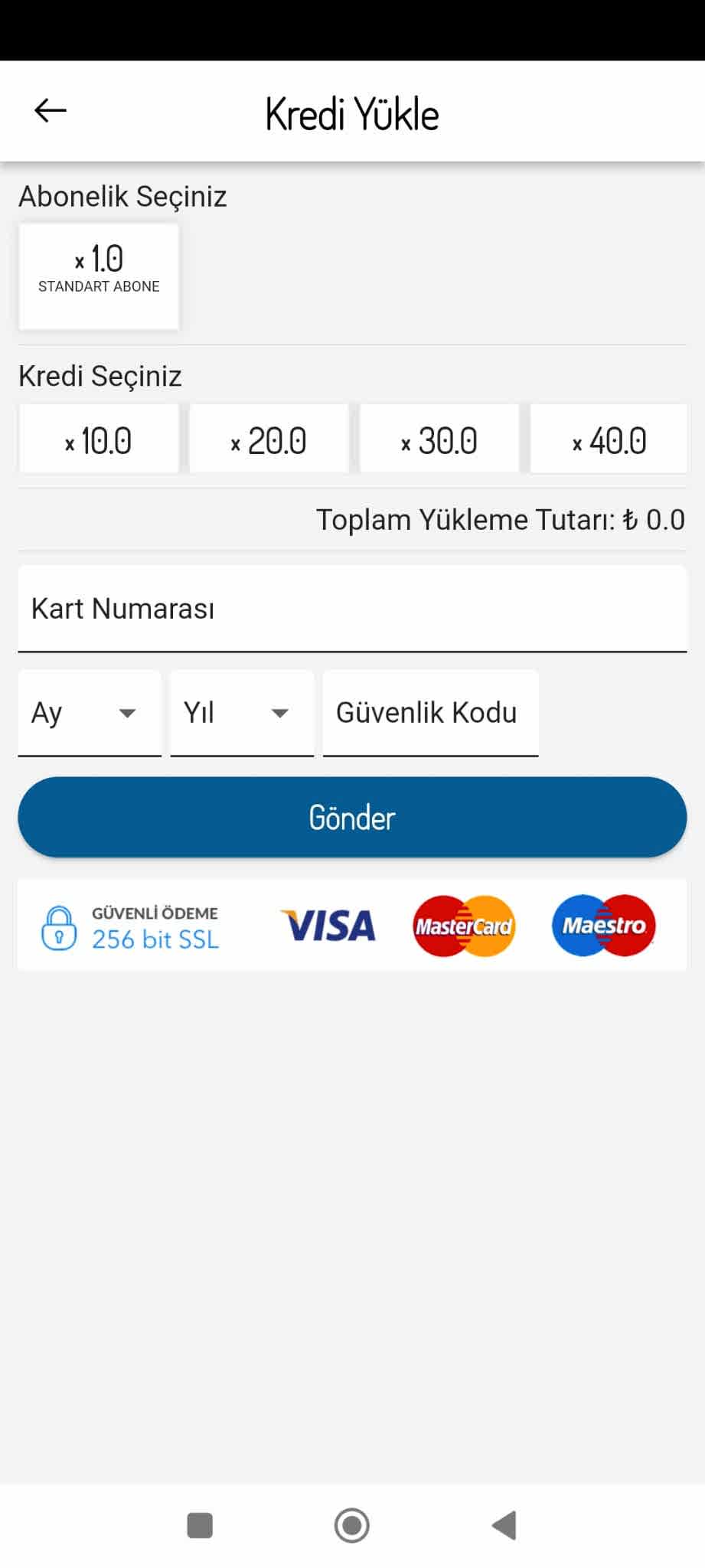This screenshot has width=705, height=1568.
Task: Select the x 40.0 credit option
Action: (607, 439)
